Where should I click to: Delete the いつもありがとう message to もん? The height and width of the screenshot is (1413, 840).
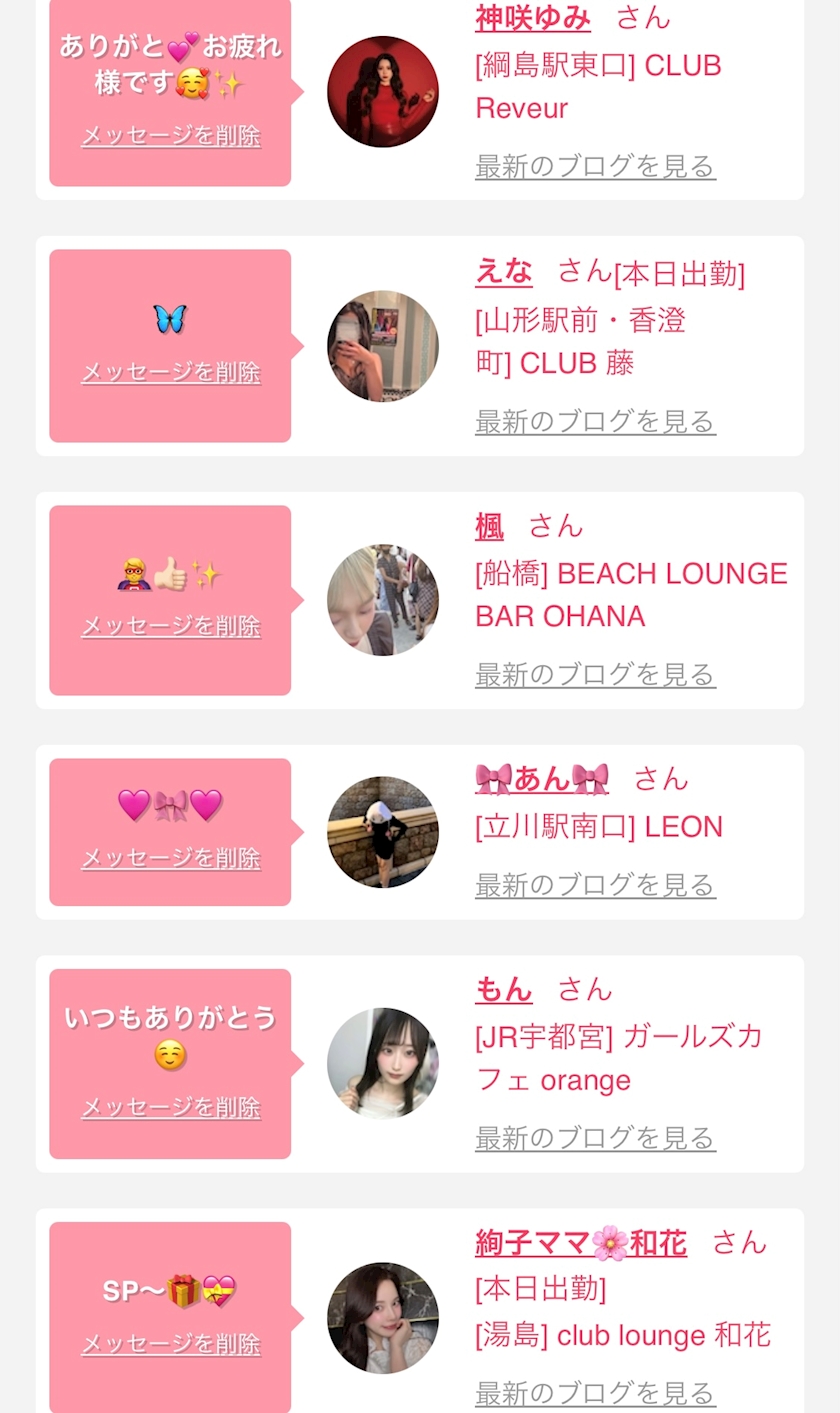[170, 1108]
